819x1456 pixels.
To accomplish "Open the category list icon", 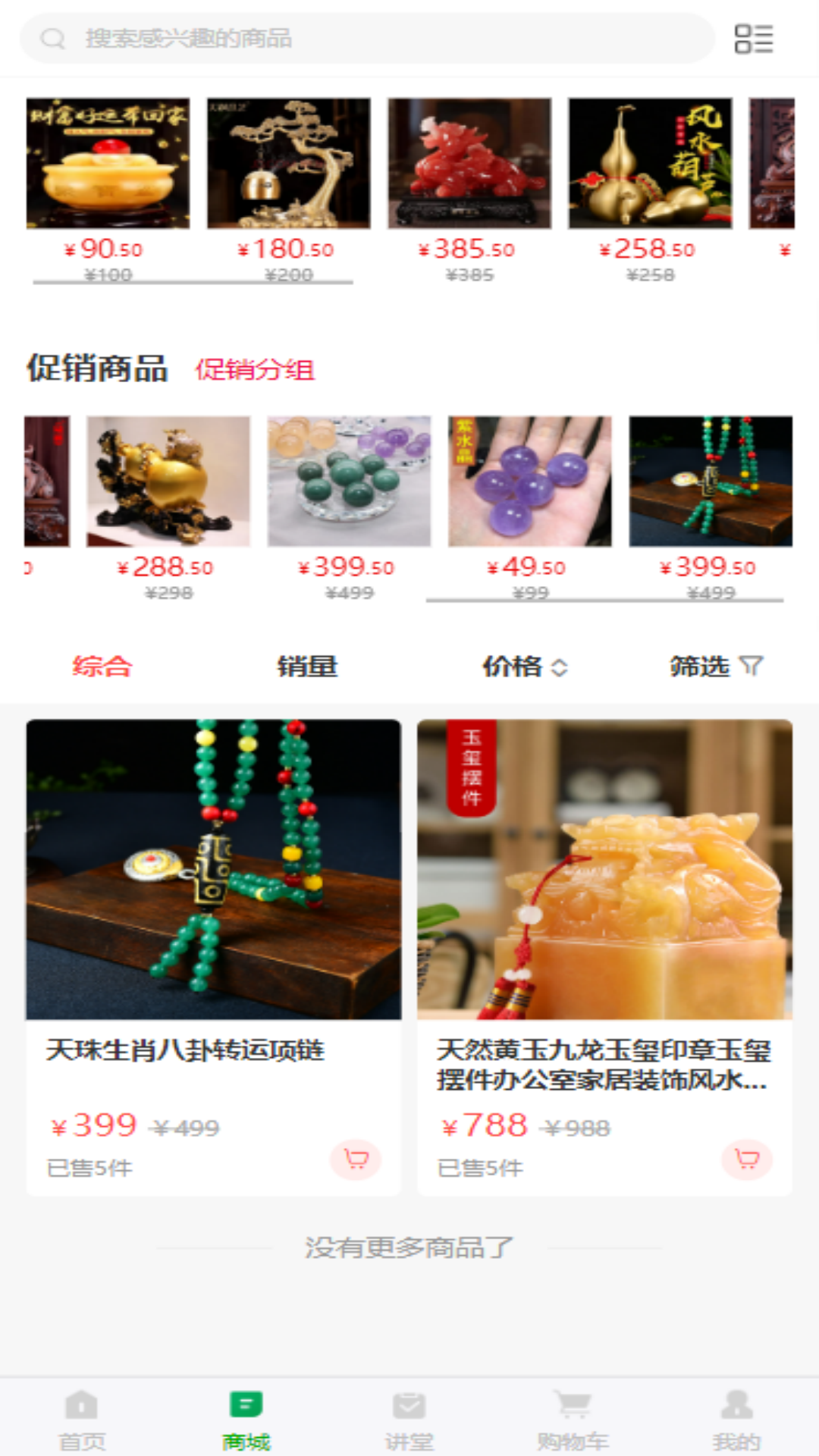I will pos(754,39).
